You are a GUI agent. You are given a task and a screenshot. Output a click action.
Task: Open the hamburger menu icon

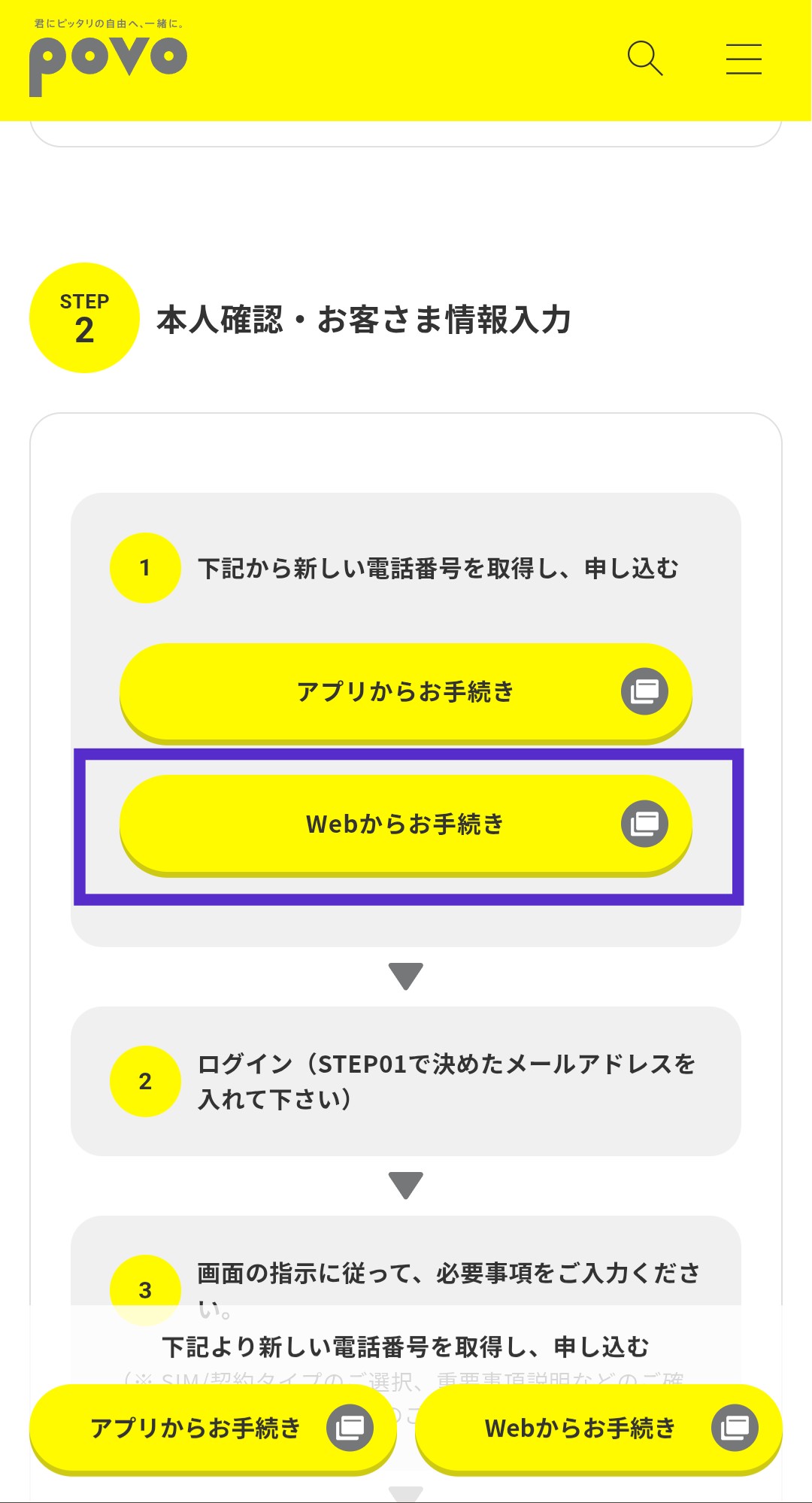coord(743,60)
